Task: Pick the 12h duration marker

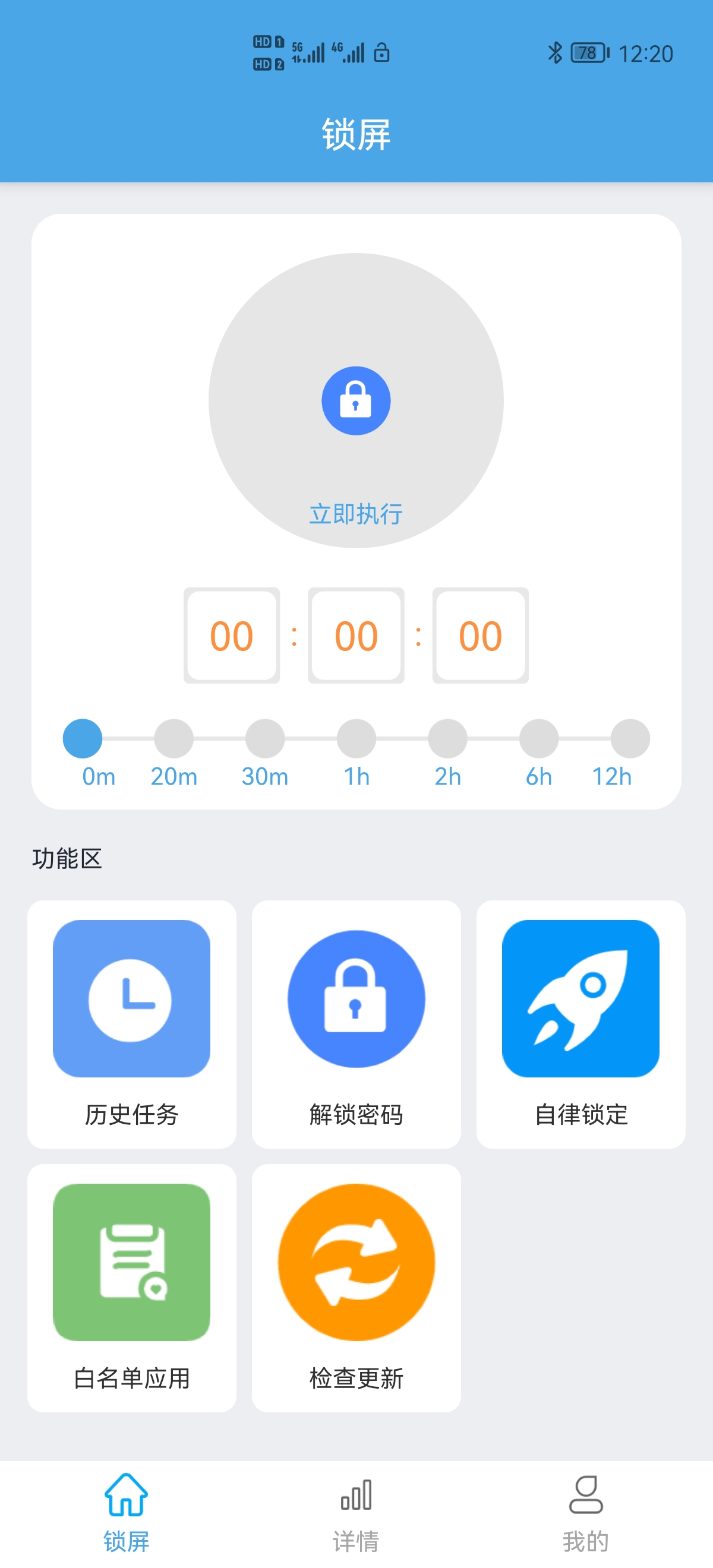Action: click(x=630, y=738)
